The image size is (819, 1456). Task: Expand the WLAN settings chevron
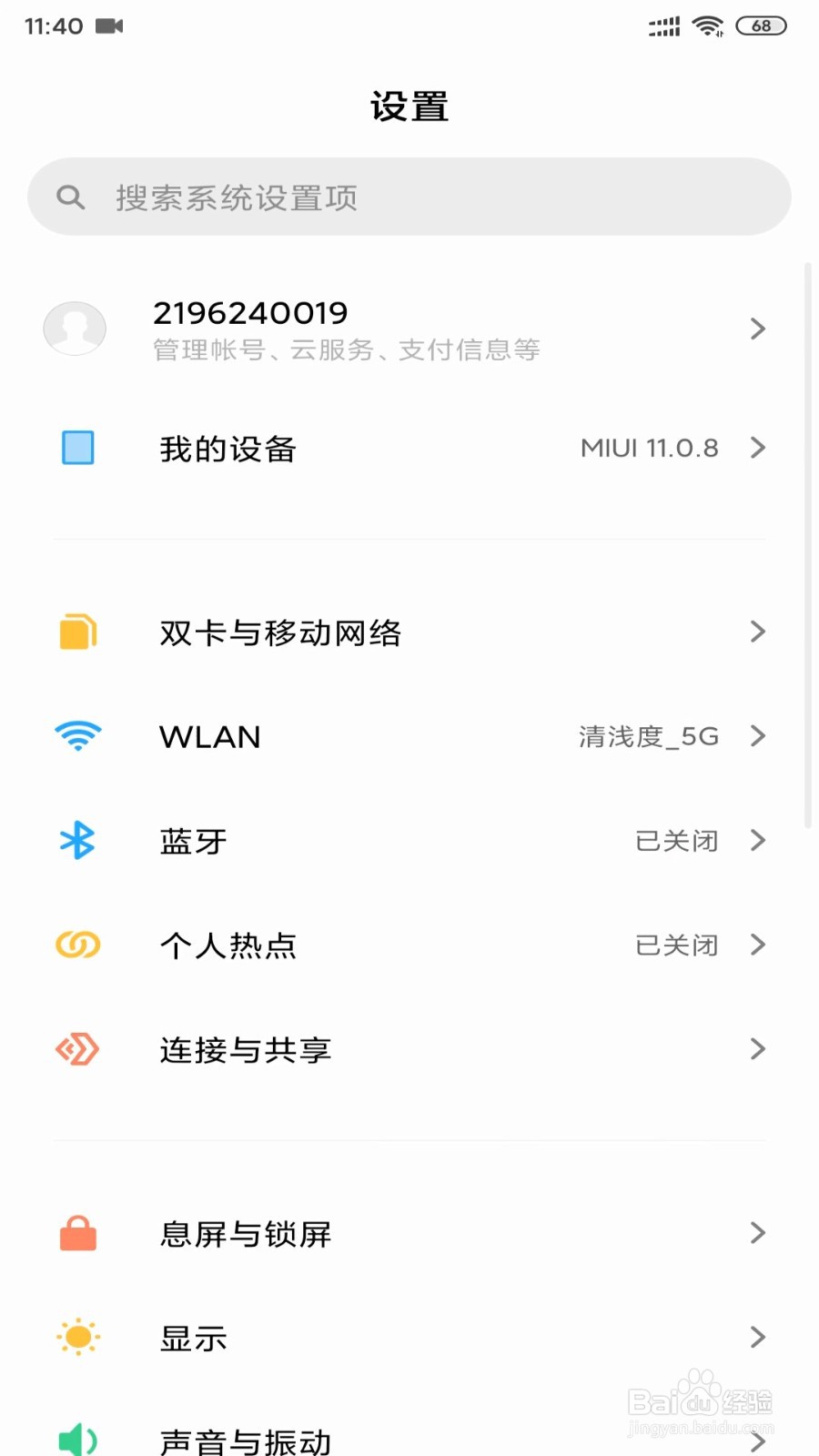[759, 736]
